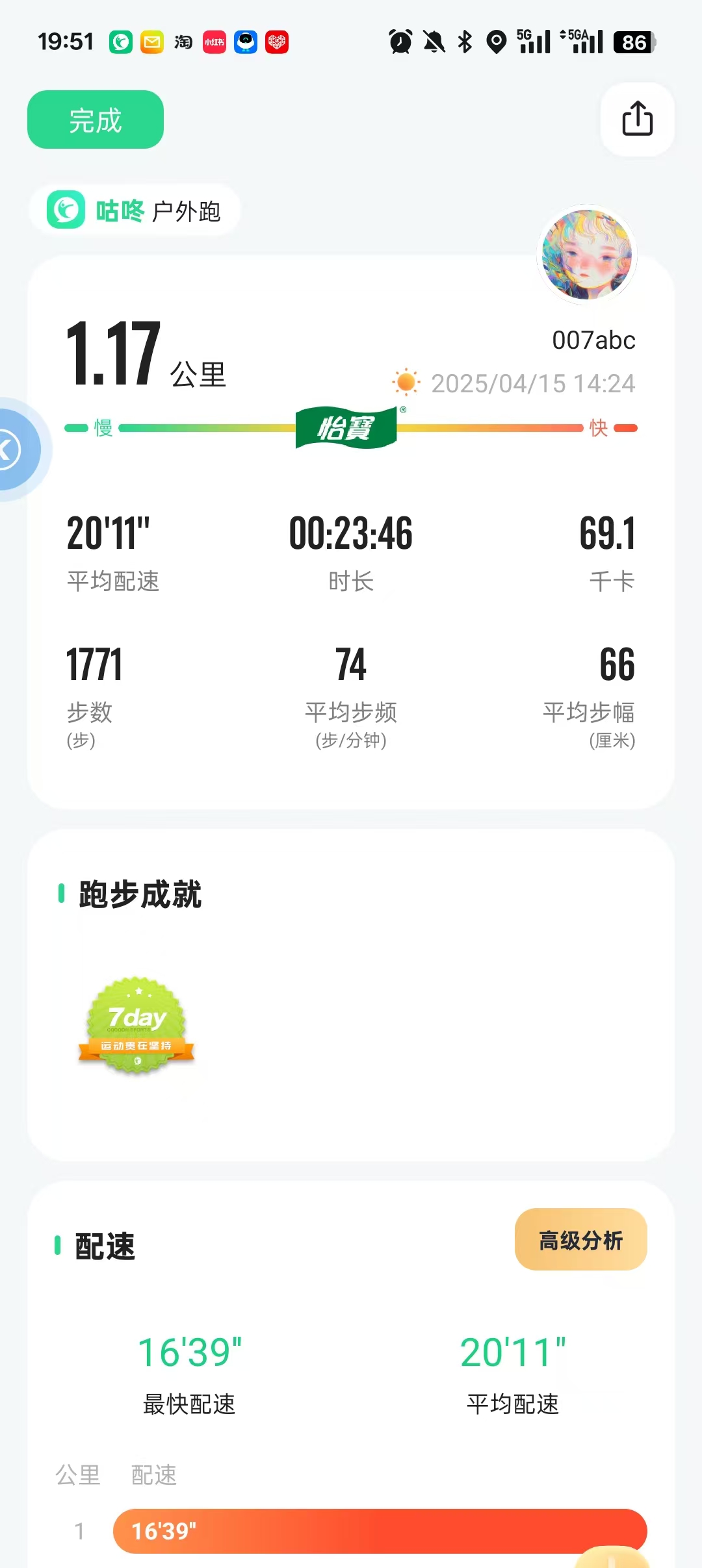Open the 7day running achievement badge
Screen dimensions: 702x1568
[x=136, y=1024]
